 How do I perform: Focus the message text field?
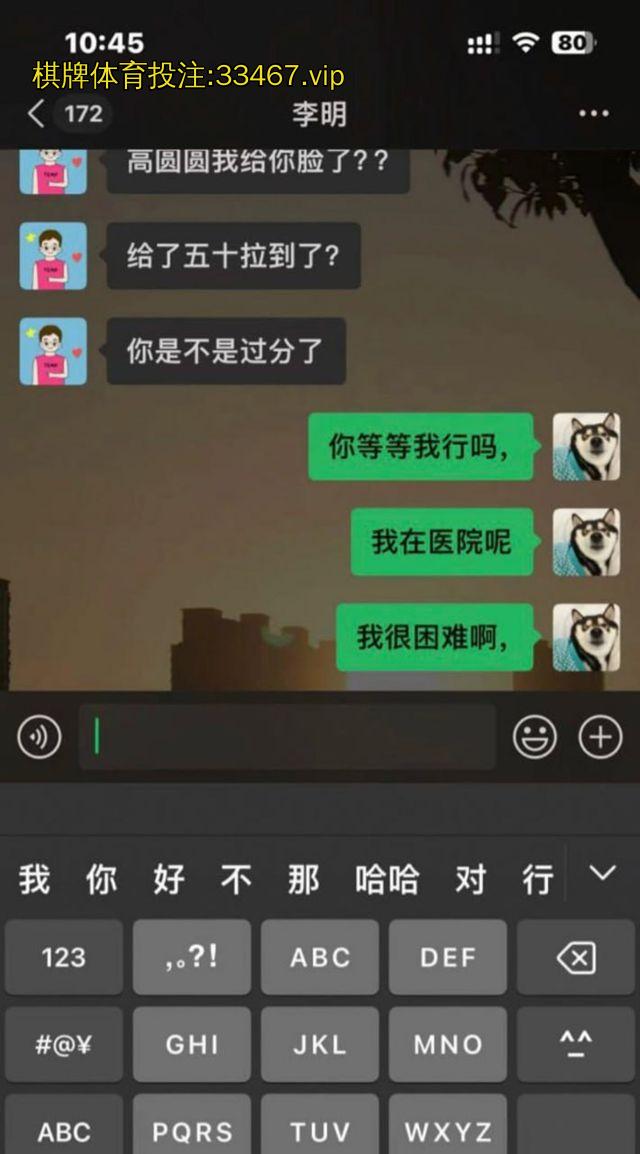click(288, 738)
